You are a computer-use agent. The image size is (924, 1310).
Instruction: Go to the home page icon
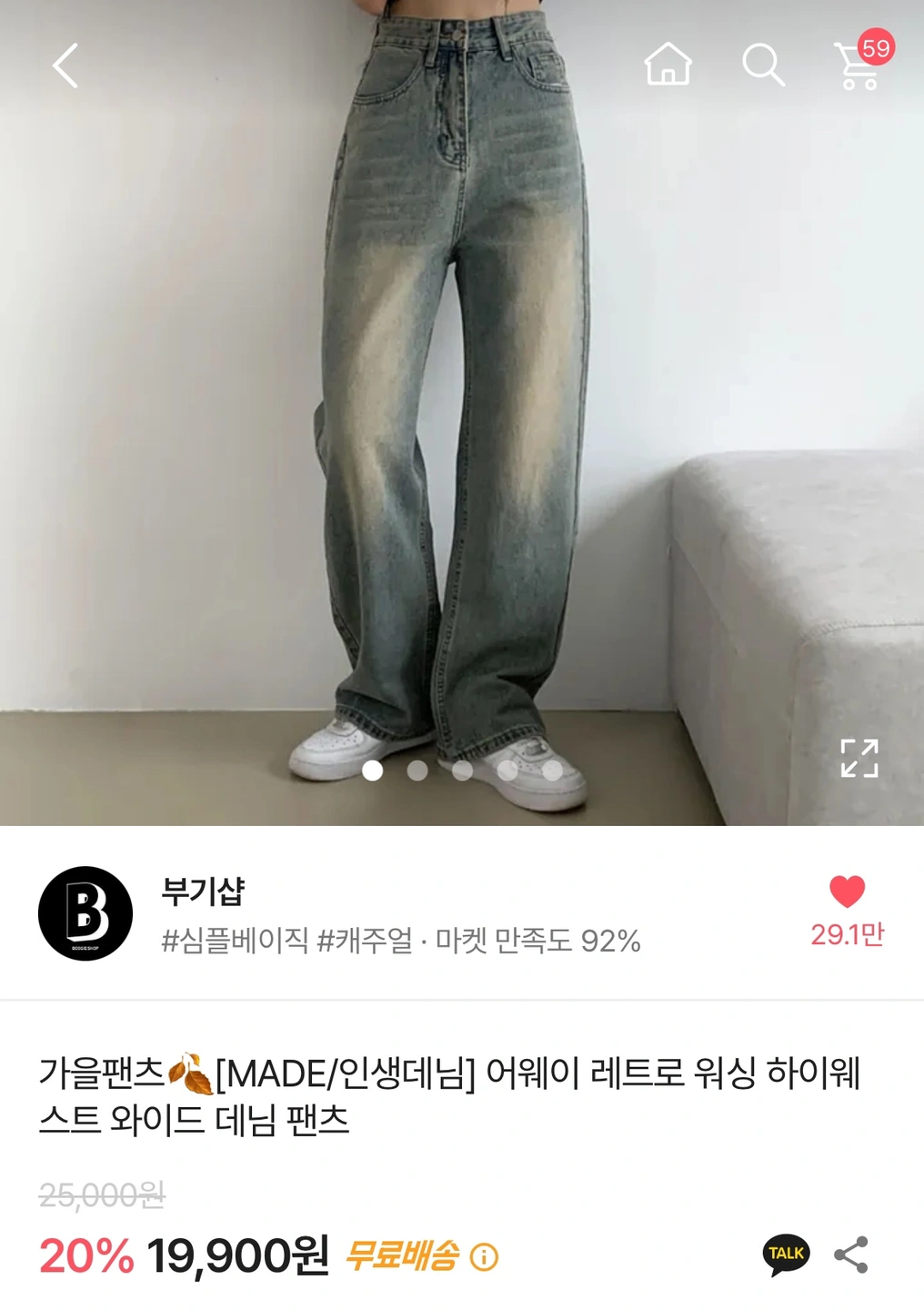coord(668,65)
